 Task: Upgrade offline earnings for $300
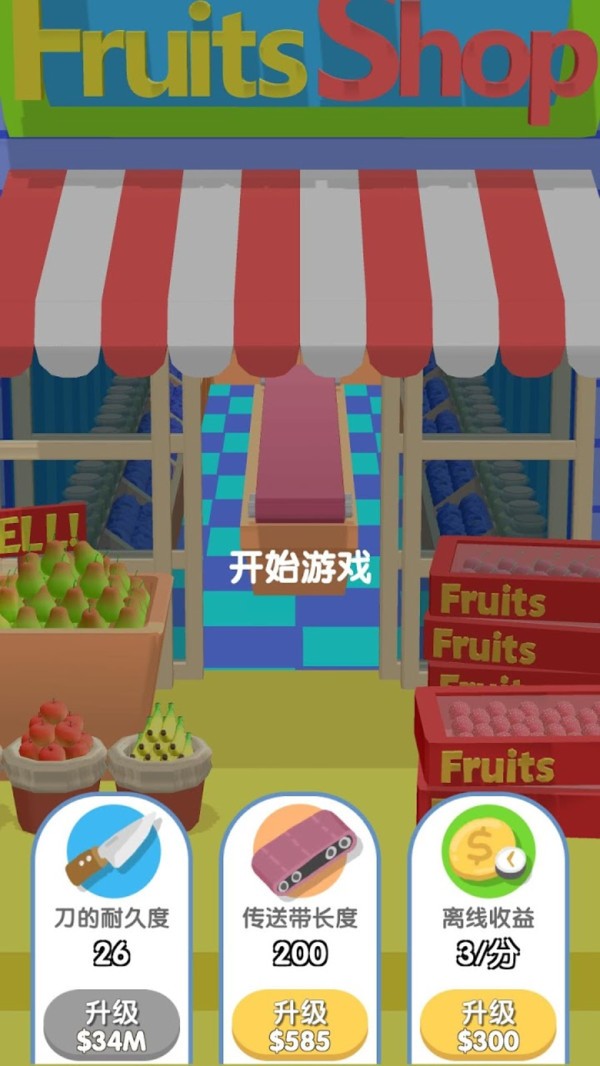[x=488, y=1026]
